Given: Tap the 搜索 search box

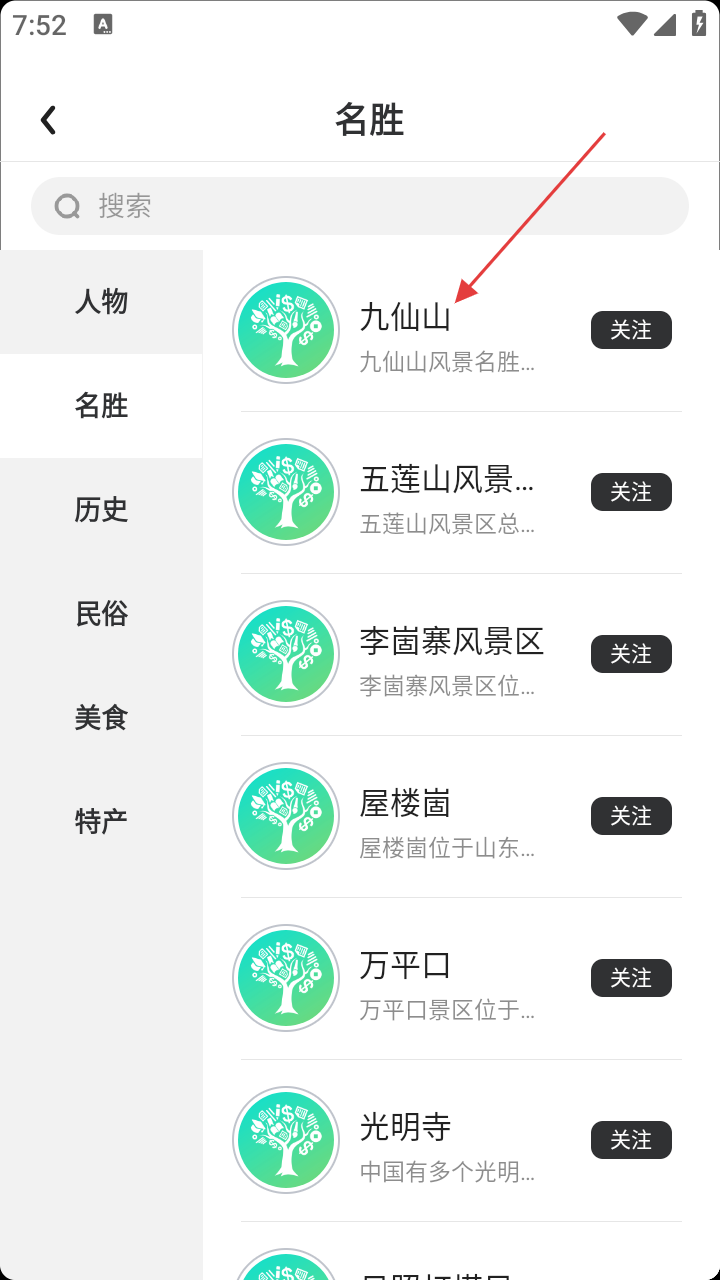Looking at the screenshot, I should [x=360, y=206].
